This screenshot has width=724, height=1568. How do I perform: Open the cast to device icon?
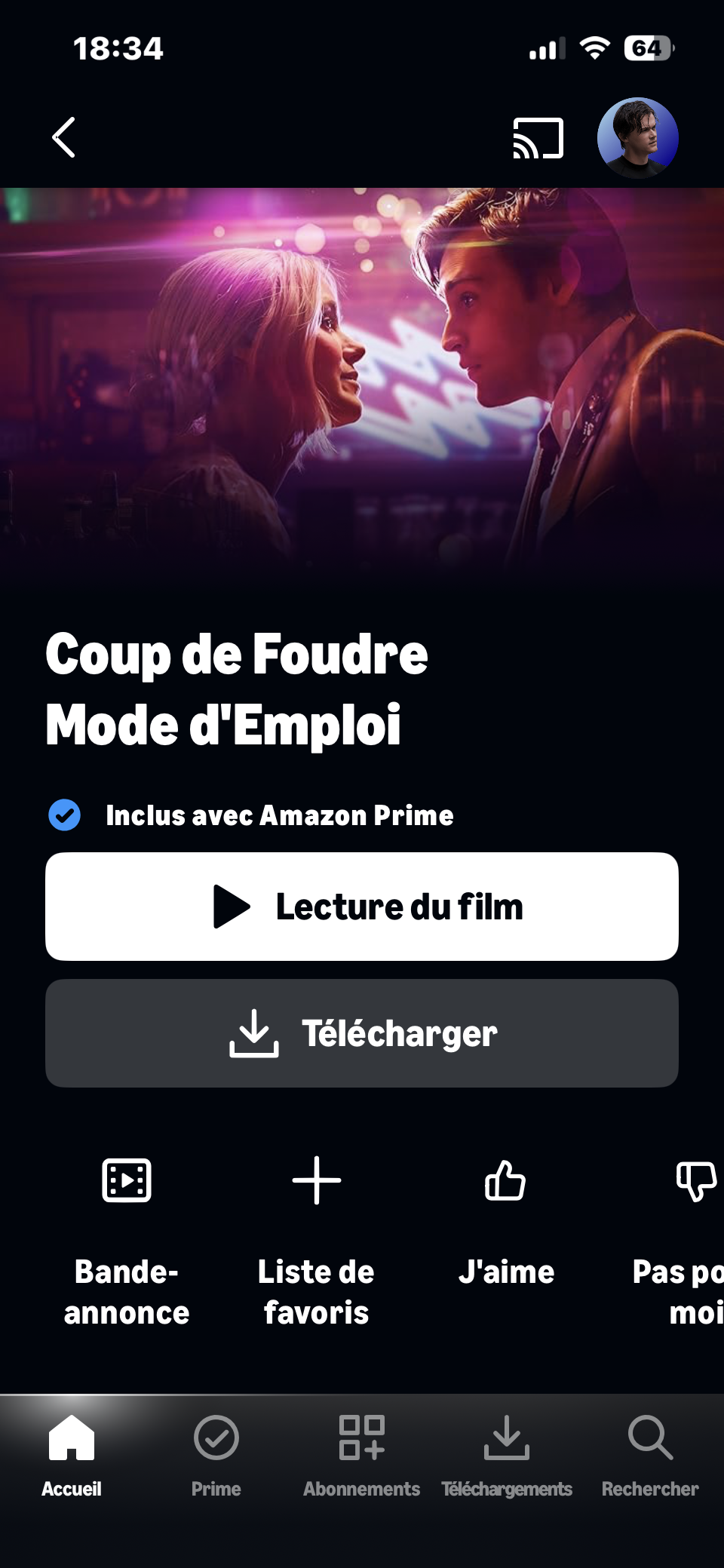click(x=538, y=138)
